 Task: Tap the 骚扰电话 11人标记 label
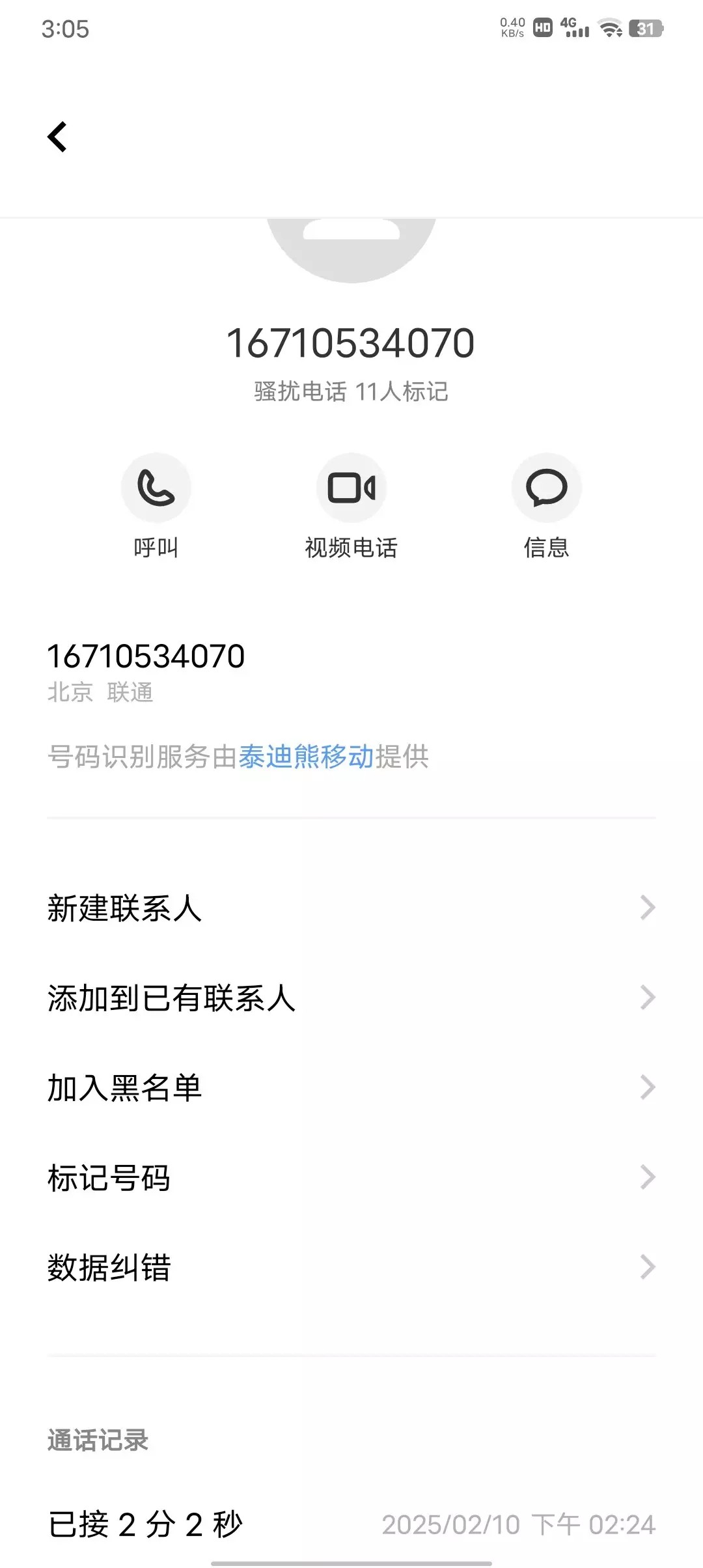351,391
